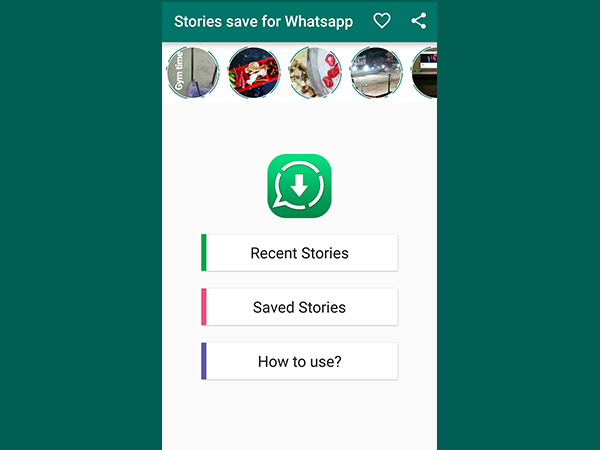
Task: Open the story with the red food tray
Action: coord(253,72)
